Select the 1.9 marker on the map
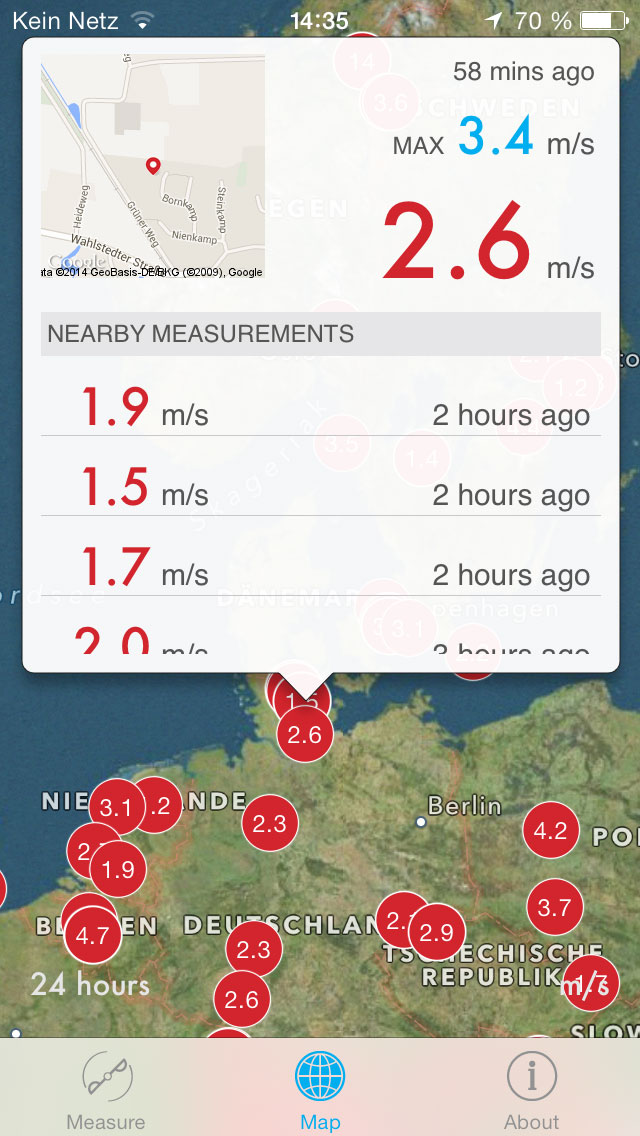640x1136 pixels. (x=118, y=870)
